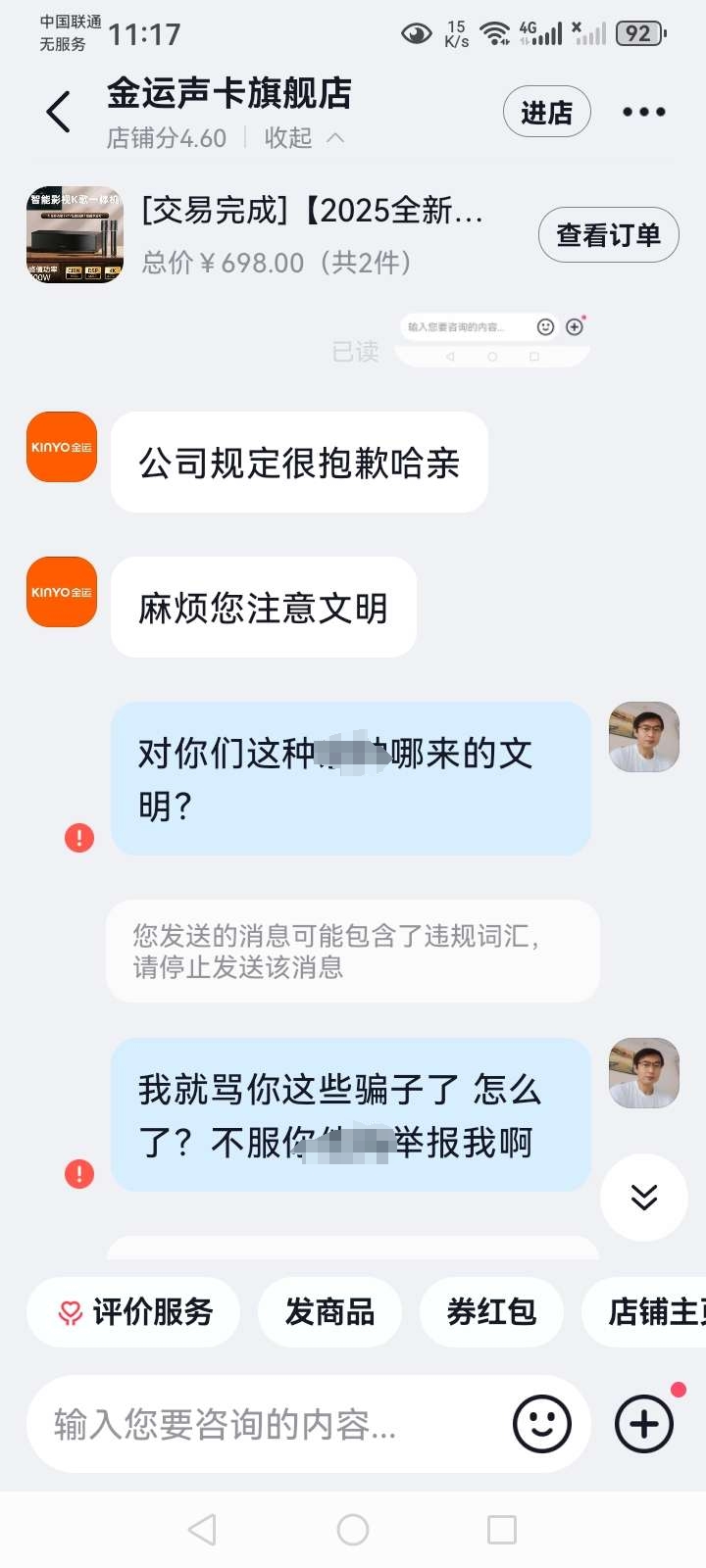Open the emoji picker
This screenshot has height=1568, width=706.
(542, 1424)
